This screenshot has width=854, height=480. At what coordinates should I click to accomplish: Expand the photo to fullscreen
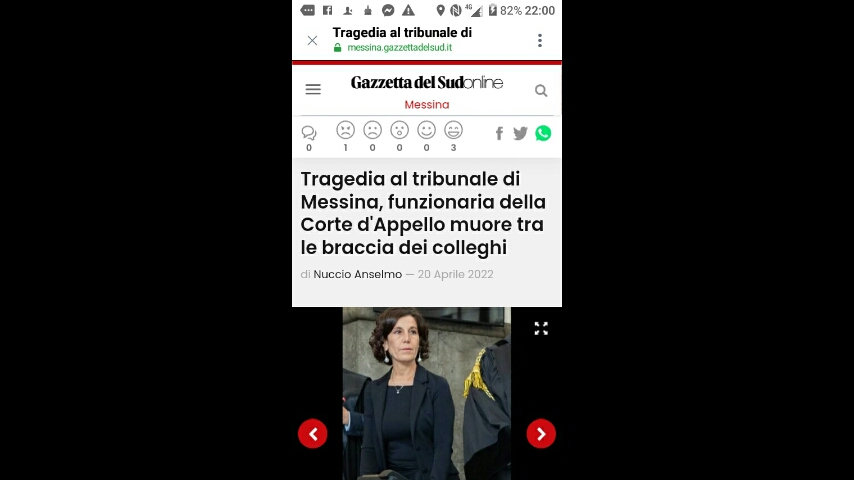(x=541, y=328)
